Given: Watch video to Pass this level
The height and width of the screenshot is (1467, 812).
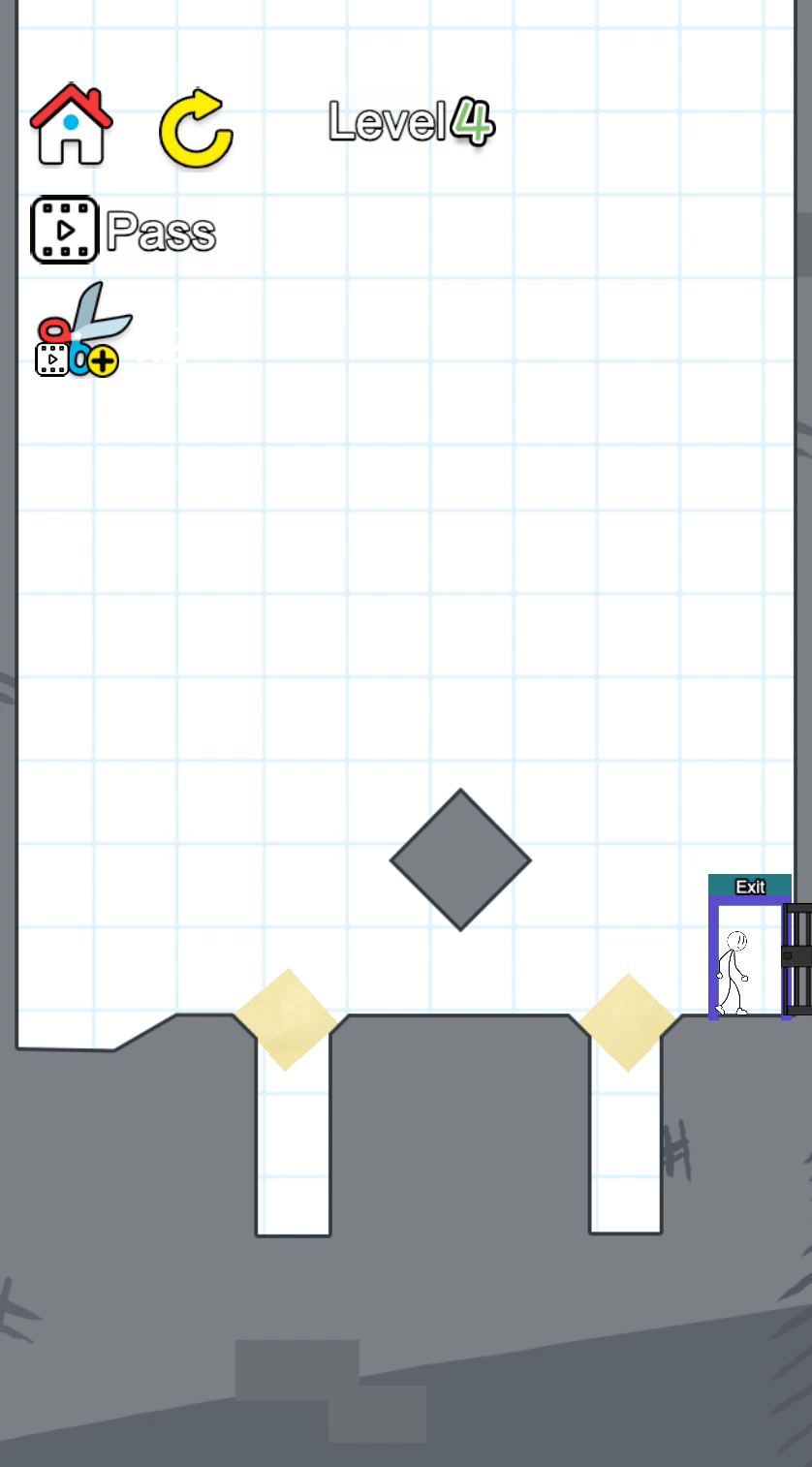Looking at the screenshot, I should coord(122,231).
